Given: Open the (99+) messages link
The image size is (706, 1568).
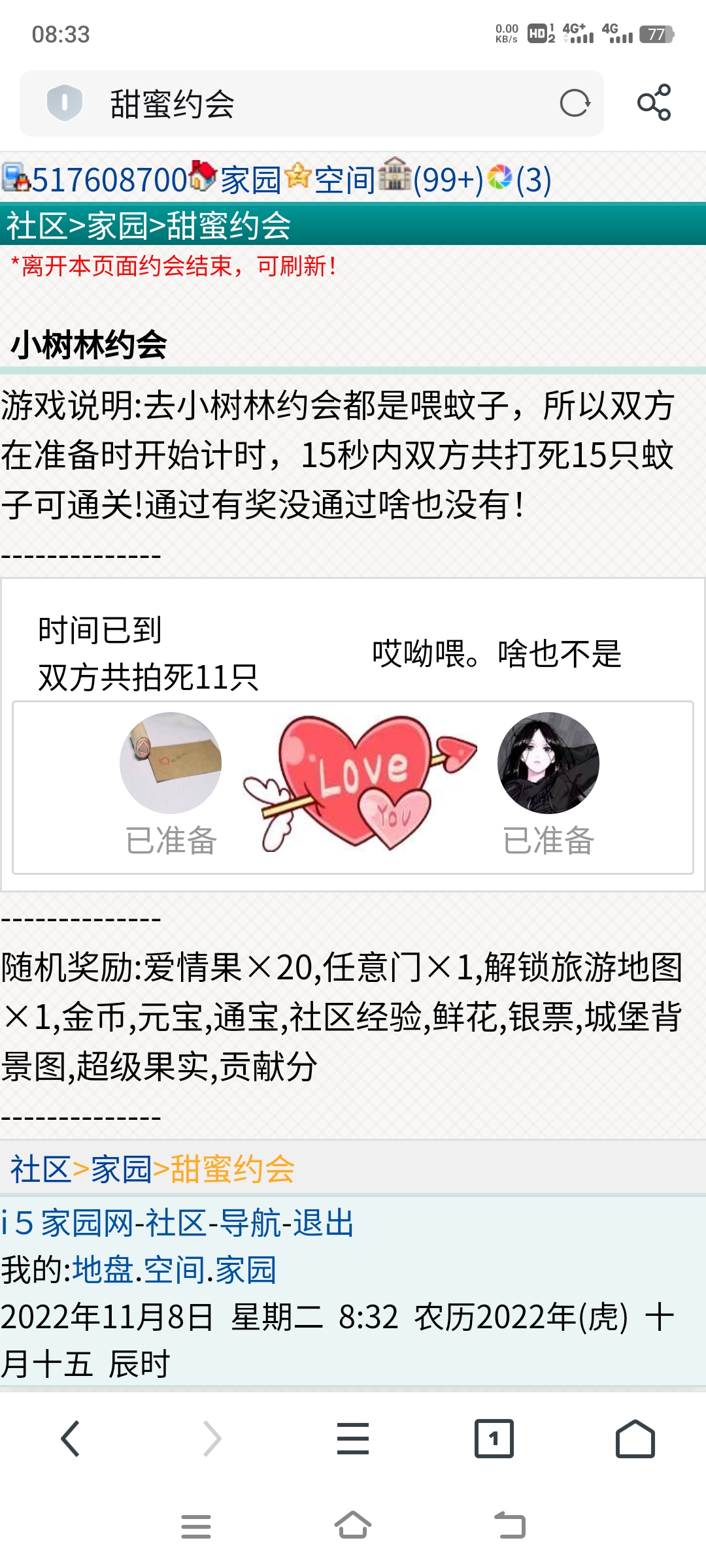Looking at the screenshot, I should 448,180.
